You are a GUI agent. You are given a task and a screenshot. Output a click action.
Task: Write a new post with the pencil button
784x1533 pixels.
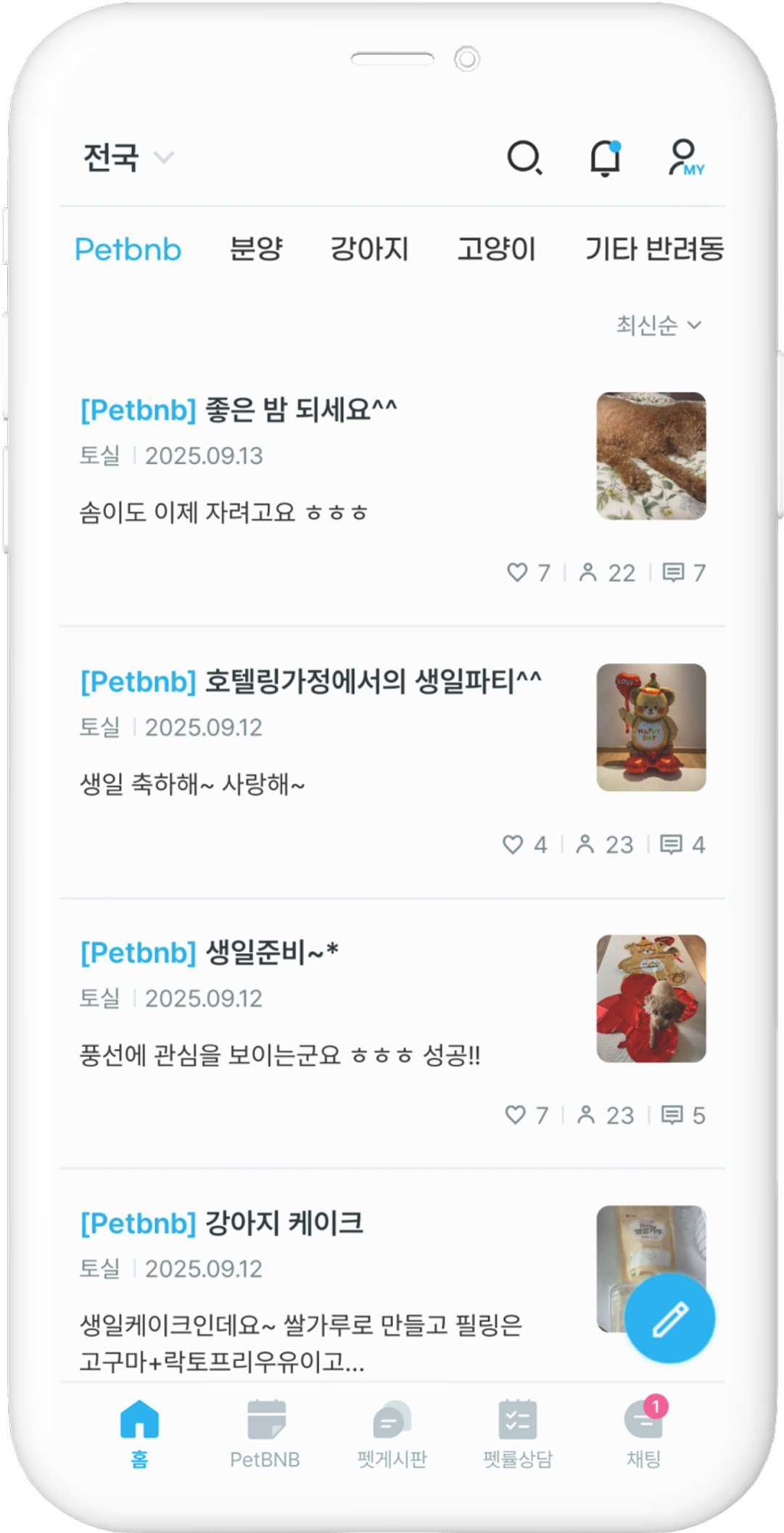tap(670, 1318)
